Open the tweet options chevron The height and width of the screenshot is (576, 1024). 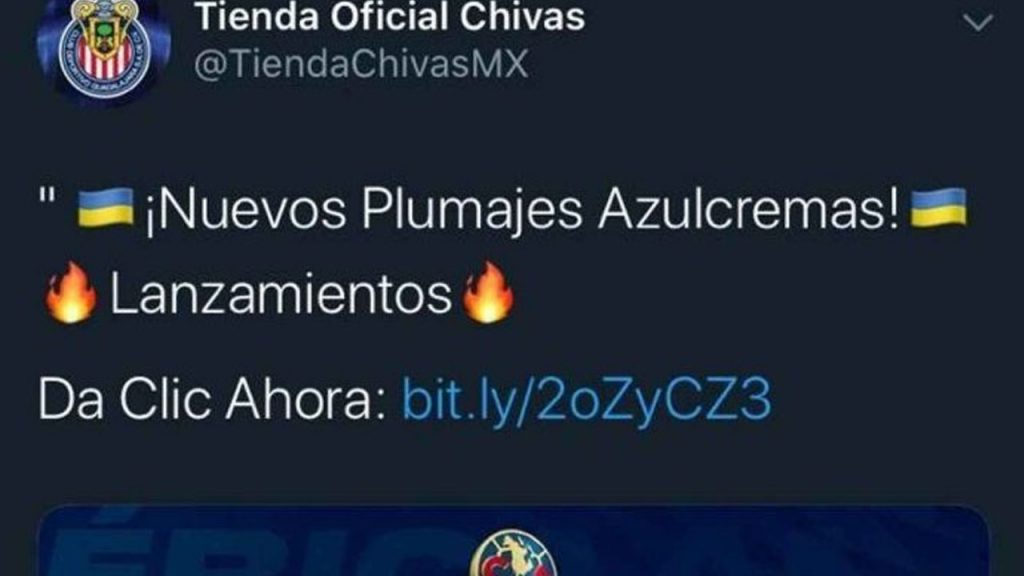[x=976, y=22]
